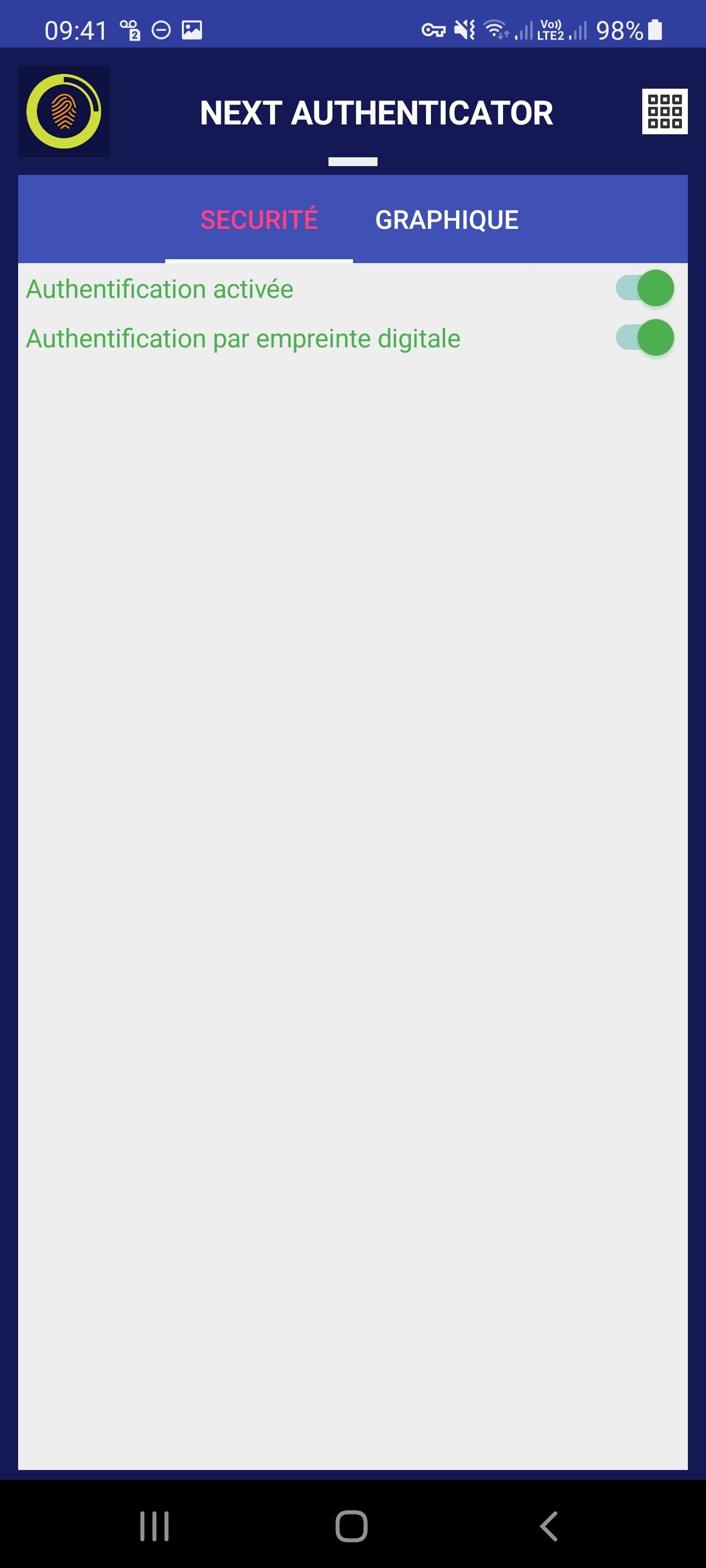Open recent apps from navigation bar
706x1568 pixels.
154,1526
